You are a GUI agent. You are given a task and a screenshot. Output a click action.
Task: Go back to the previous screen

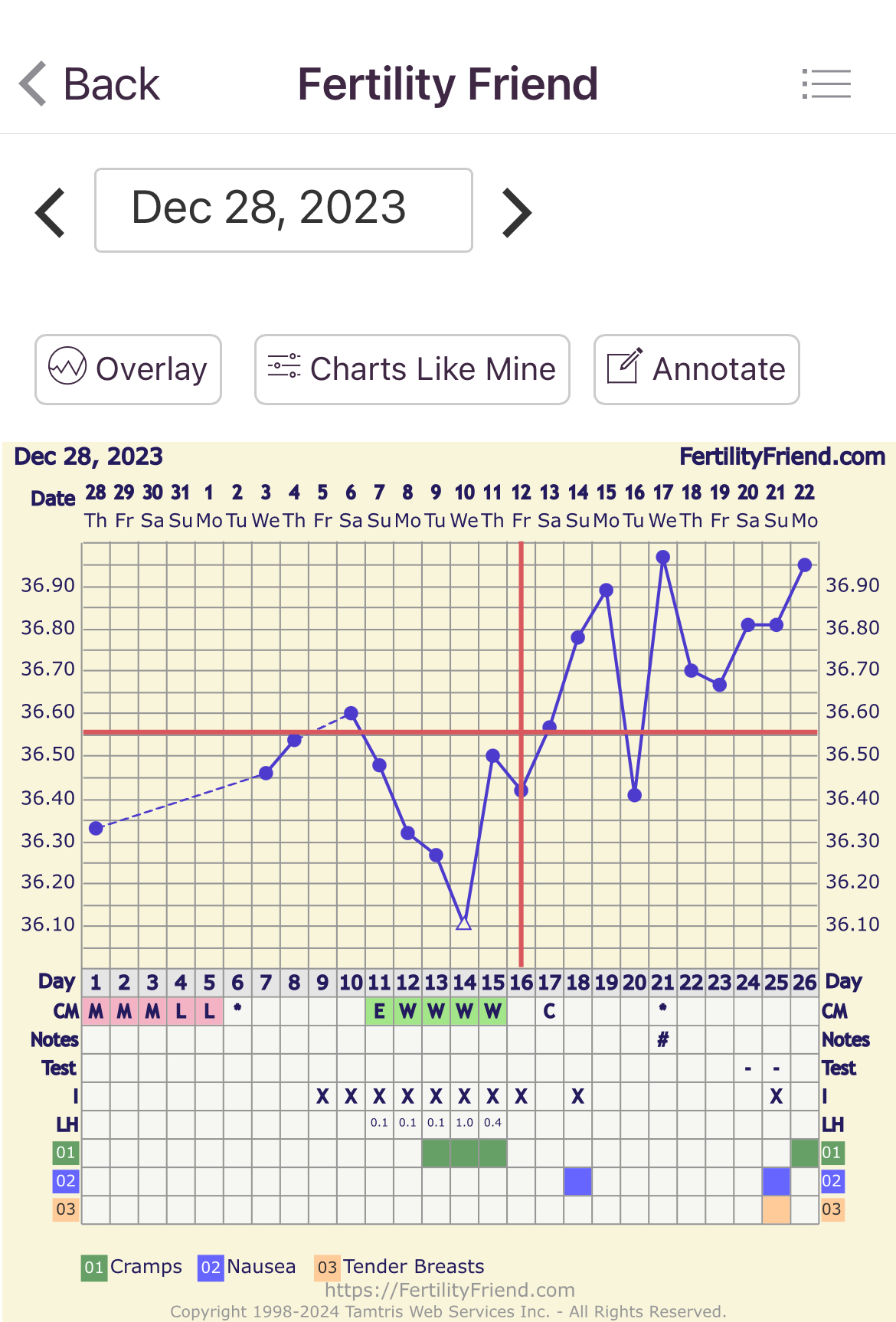[89, 83]
